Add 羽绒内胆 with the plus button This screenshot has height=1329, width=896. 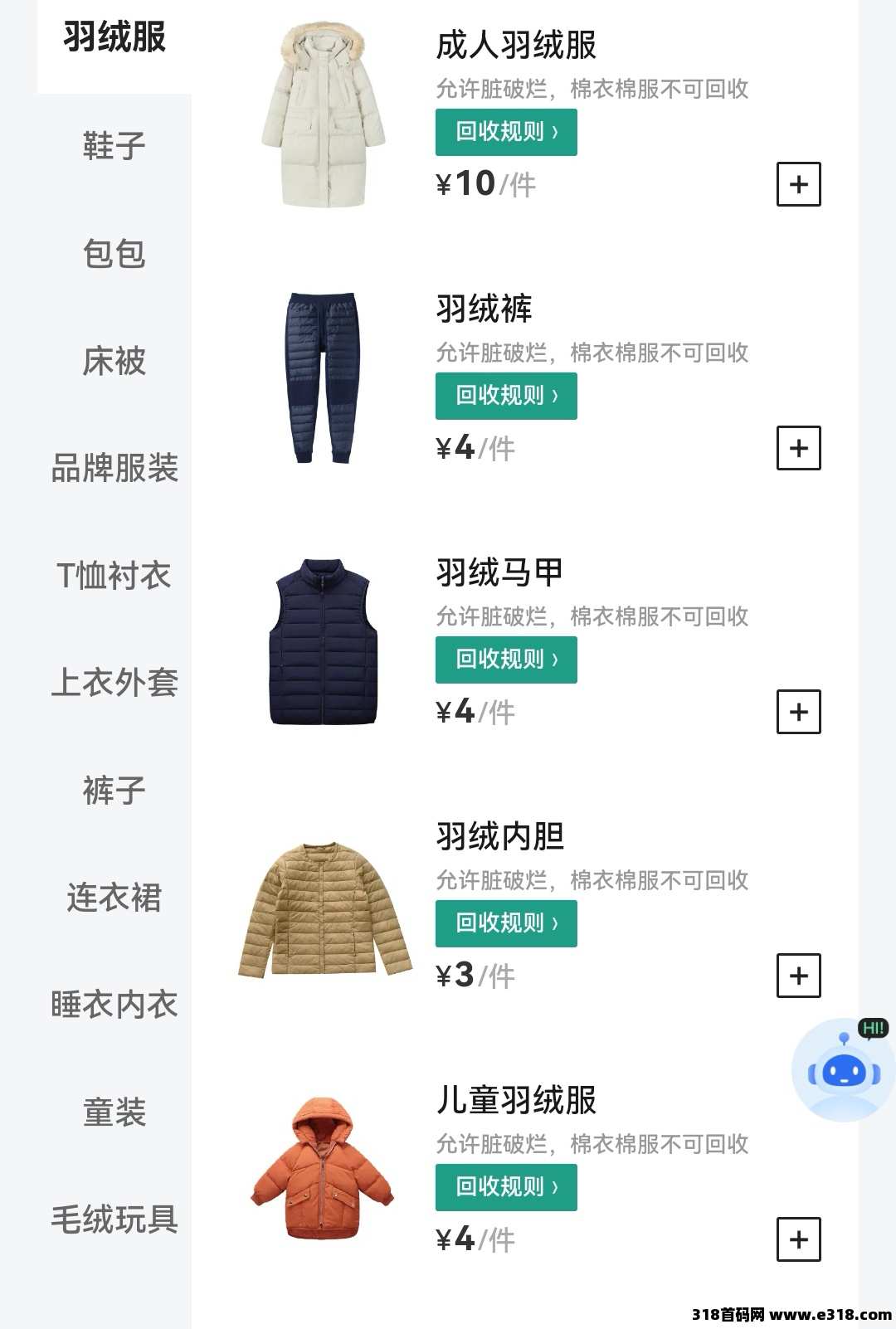[798, 976]
